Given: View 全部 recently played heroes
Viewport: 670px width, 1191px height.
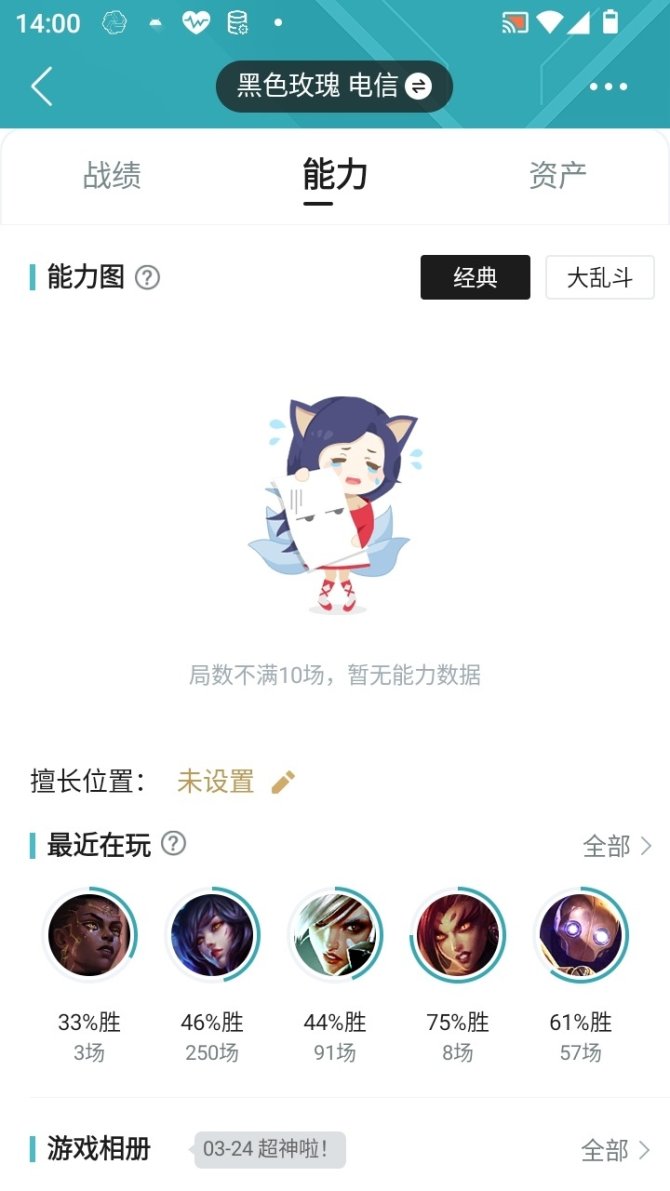Looking at the screenshot, I should [617, 847].
